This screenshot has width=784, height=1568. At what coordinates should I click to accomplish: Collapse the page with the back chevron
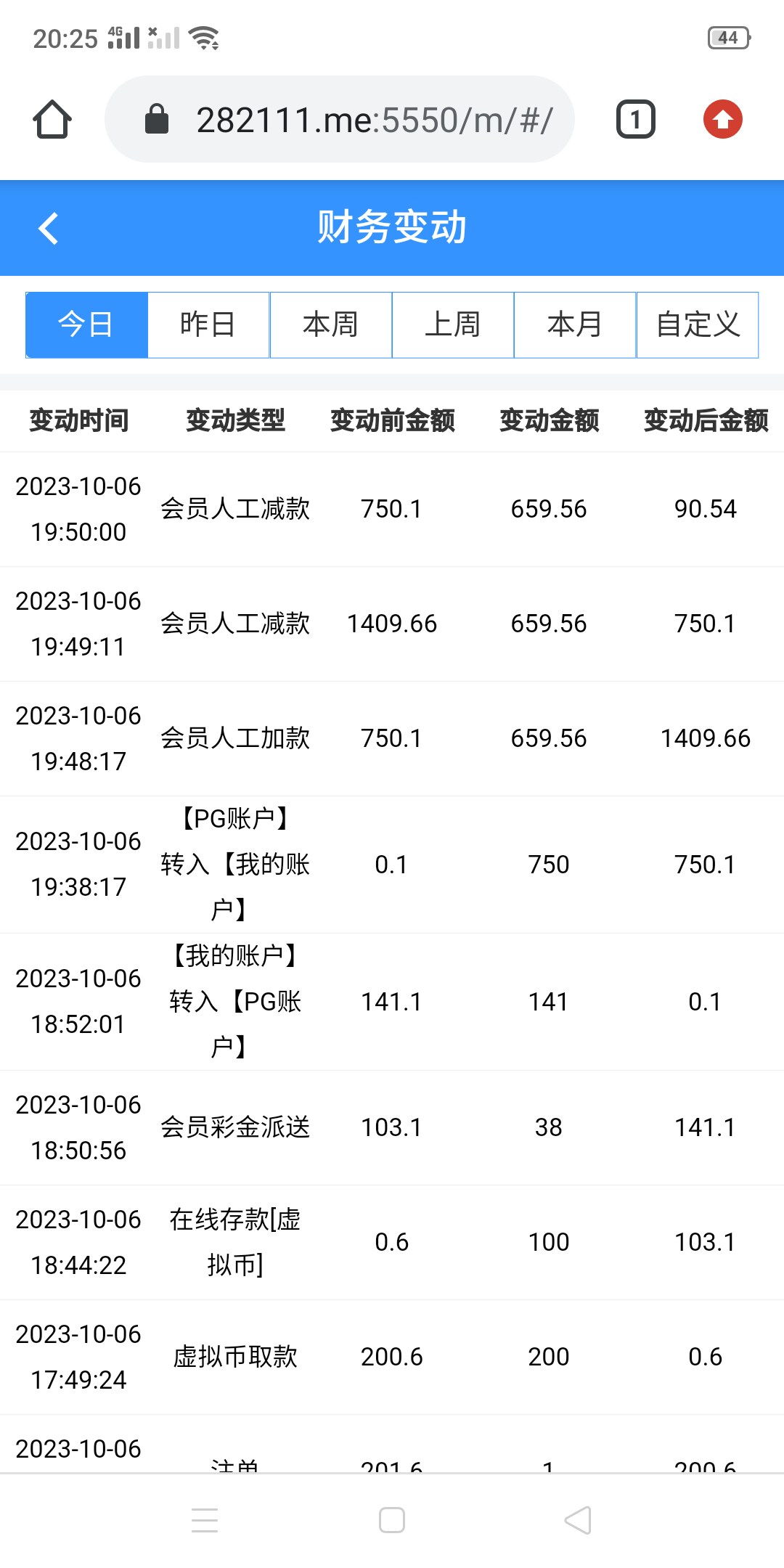point(48,227)
